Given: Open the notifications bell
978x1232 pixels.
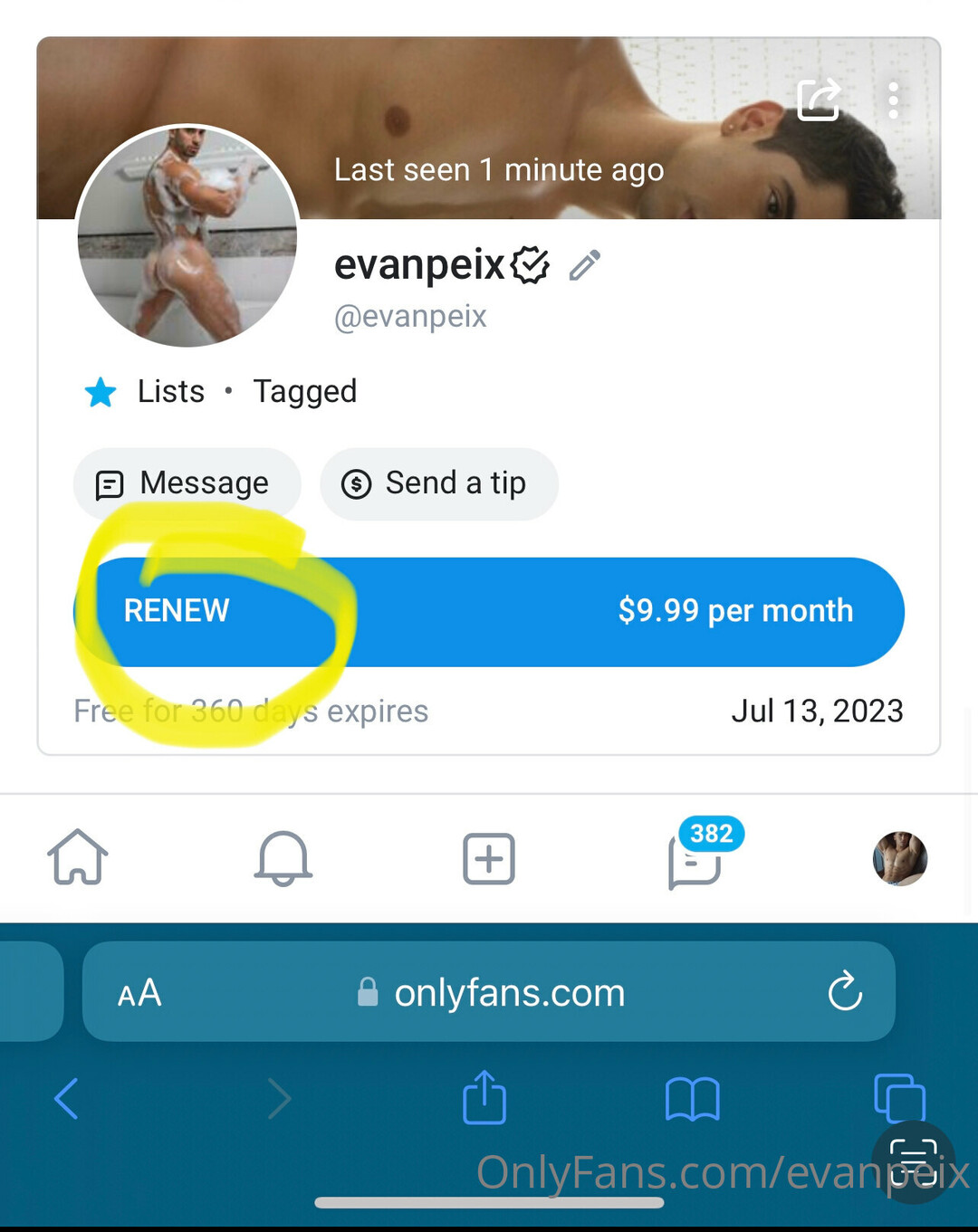Looking at the screenshot, I should point(283,857).
